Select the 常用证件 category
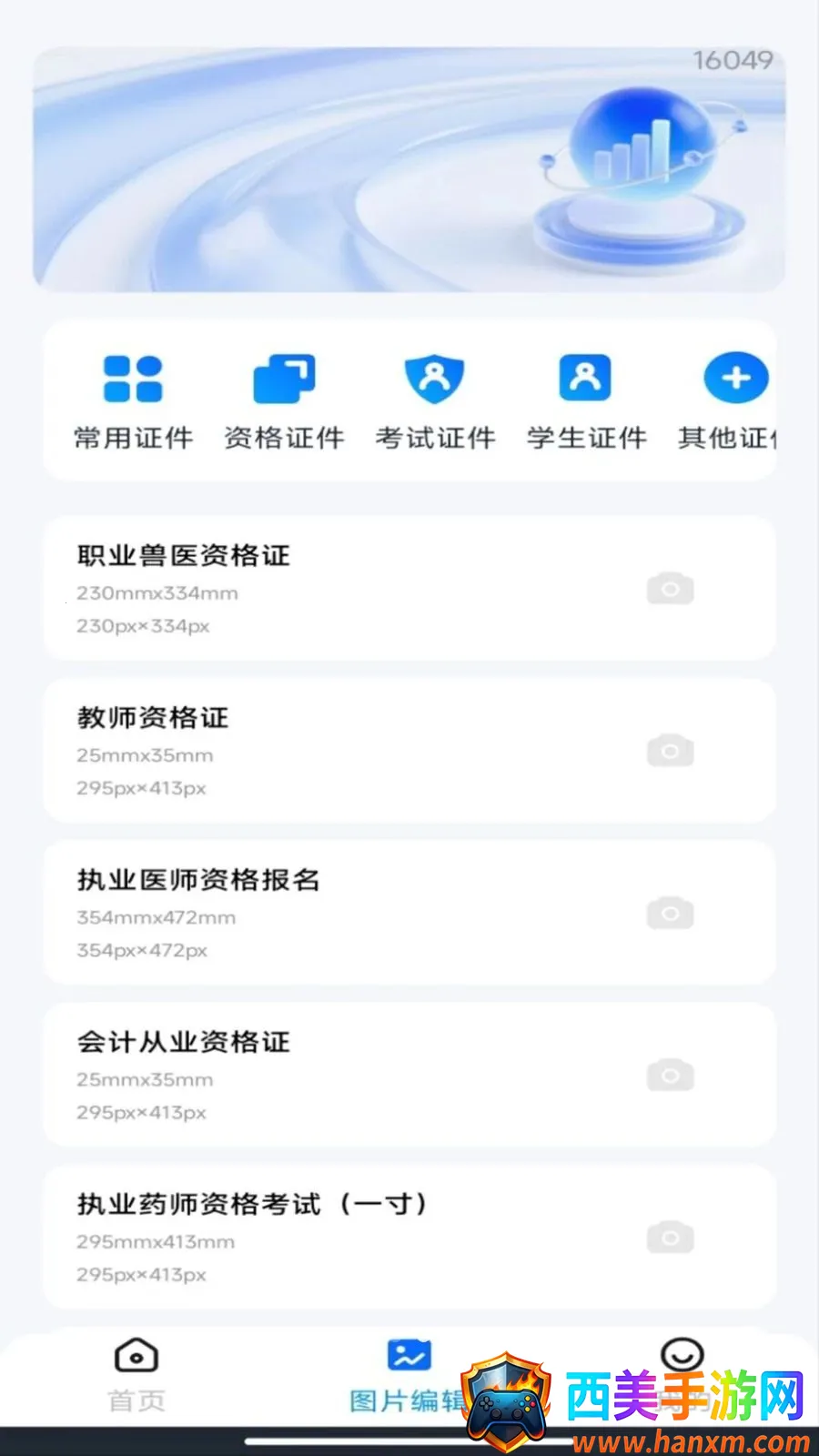 click(133, 402)
